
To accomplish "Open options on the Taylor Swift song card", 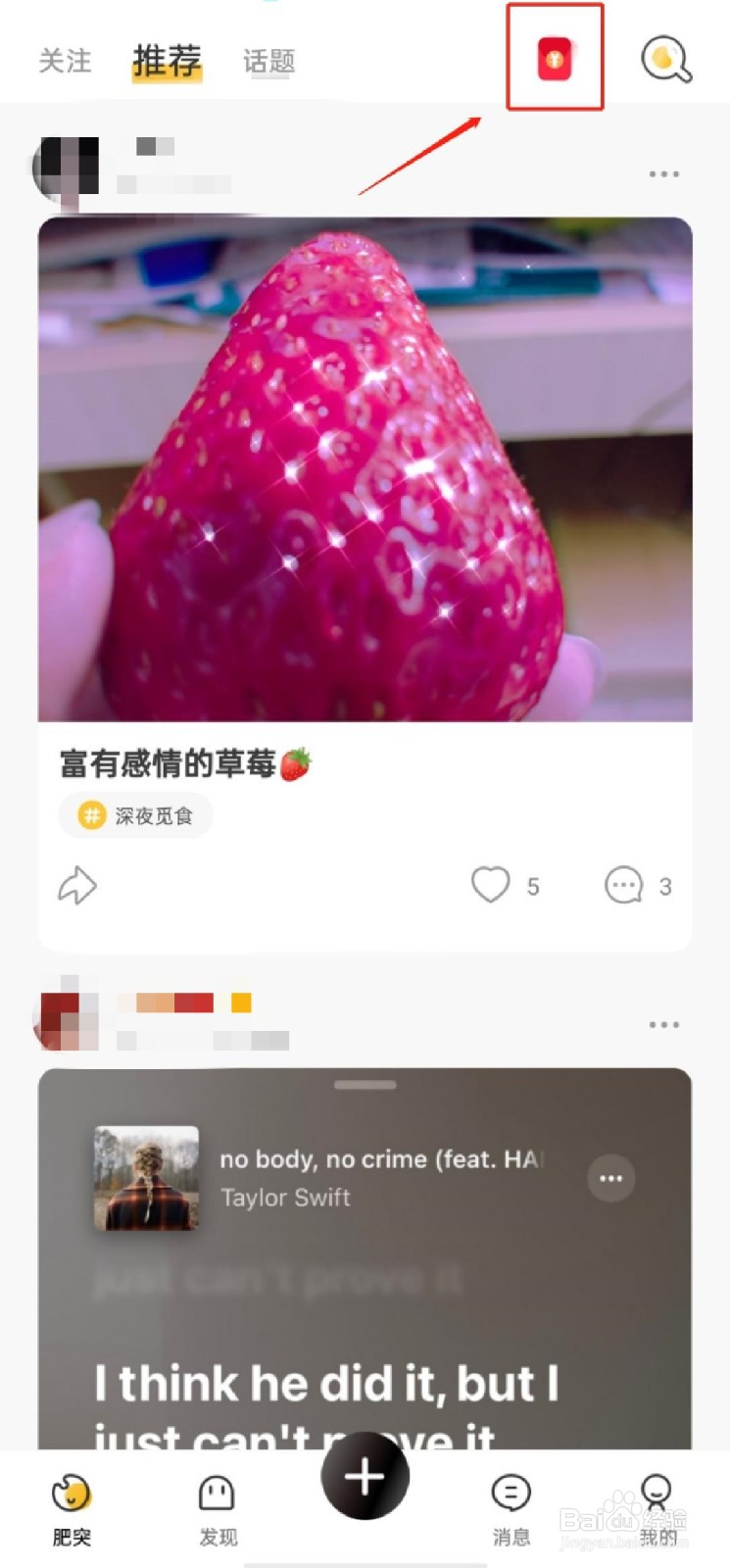I will click(x=609, y=1179).
